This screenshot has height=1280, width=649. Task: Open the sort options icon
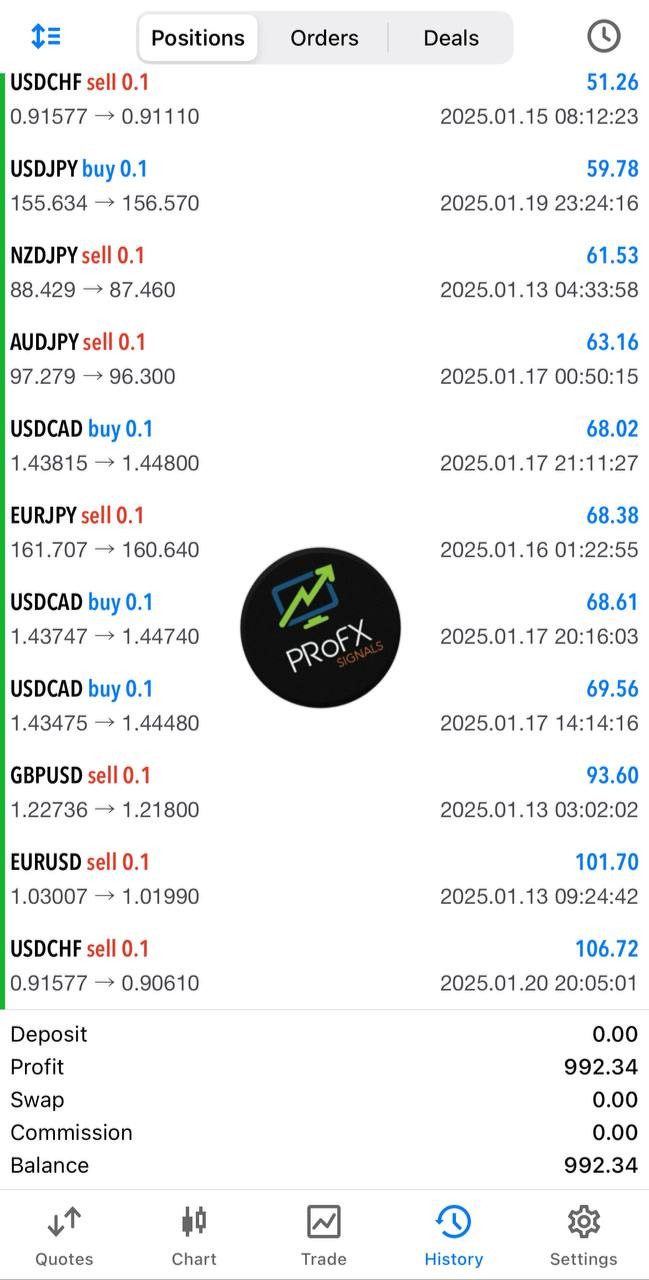pyautogui.click(x=46, y=37)
